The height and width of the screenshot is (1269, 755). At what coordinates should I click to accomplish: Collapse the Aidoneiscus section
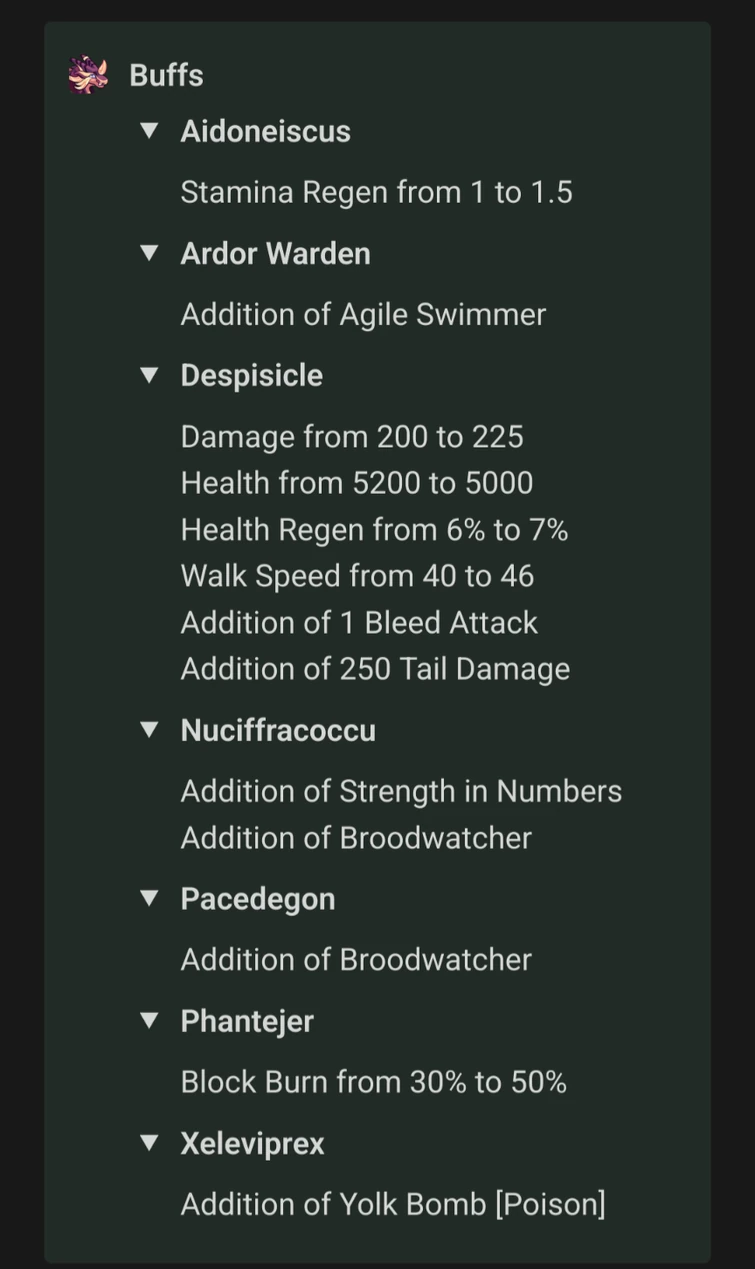tap(150, 130)
